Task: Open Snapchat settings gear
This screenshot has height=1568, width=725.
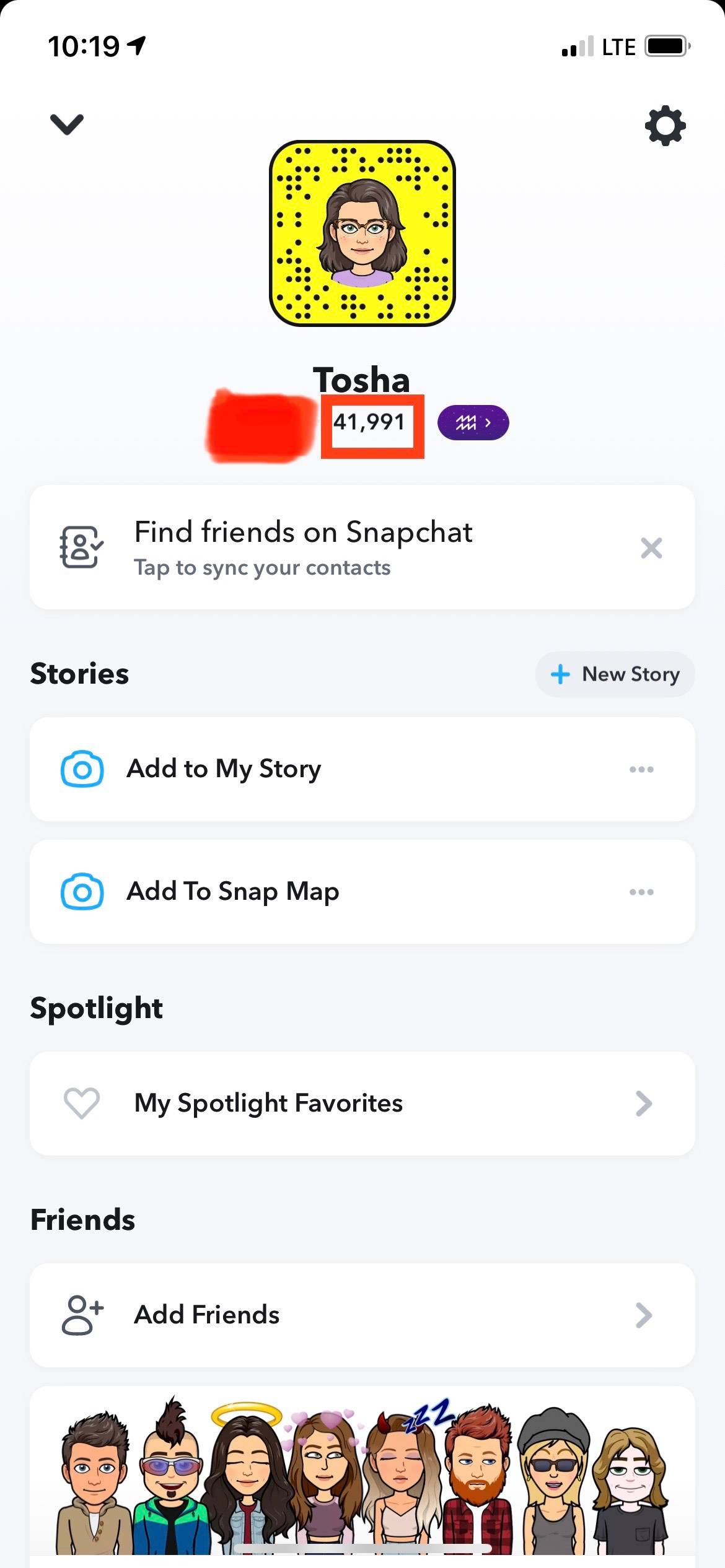Action: pos(665,125)
